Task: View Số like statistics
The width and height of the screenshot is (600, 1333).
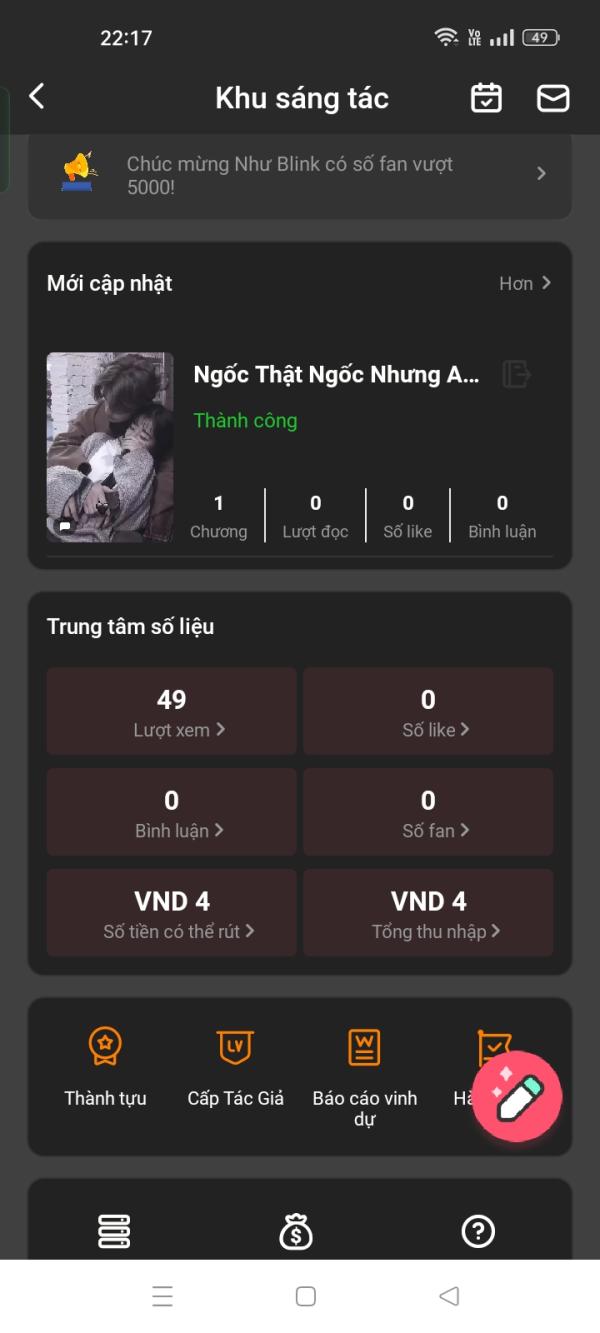Action: pyautogui.click(x=428, y=712)
